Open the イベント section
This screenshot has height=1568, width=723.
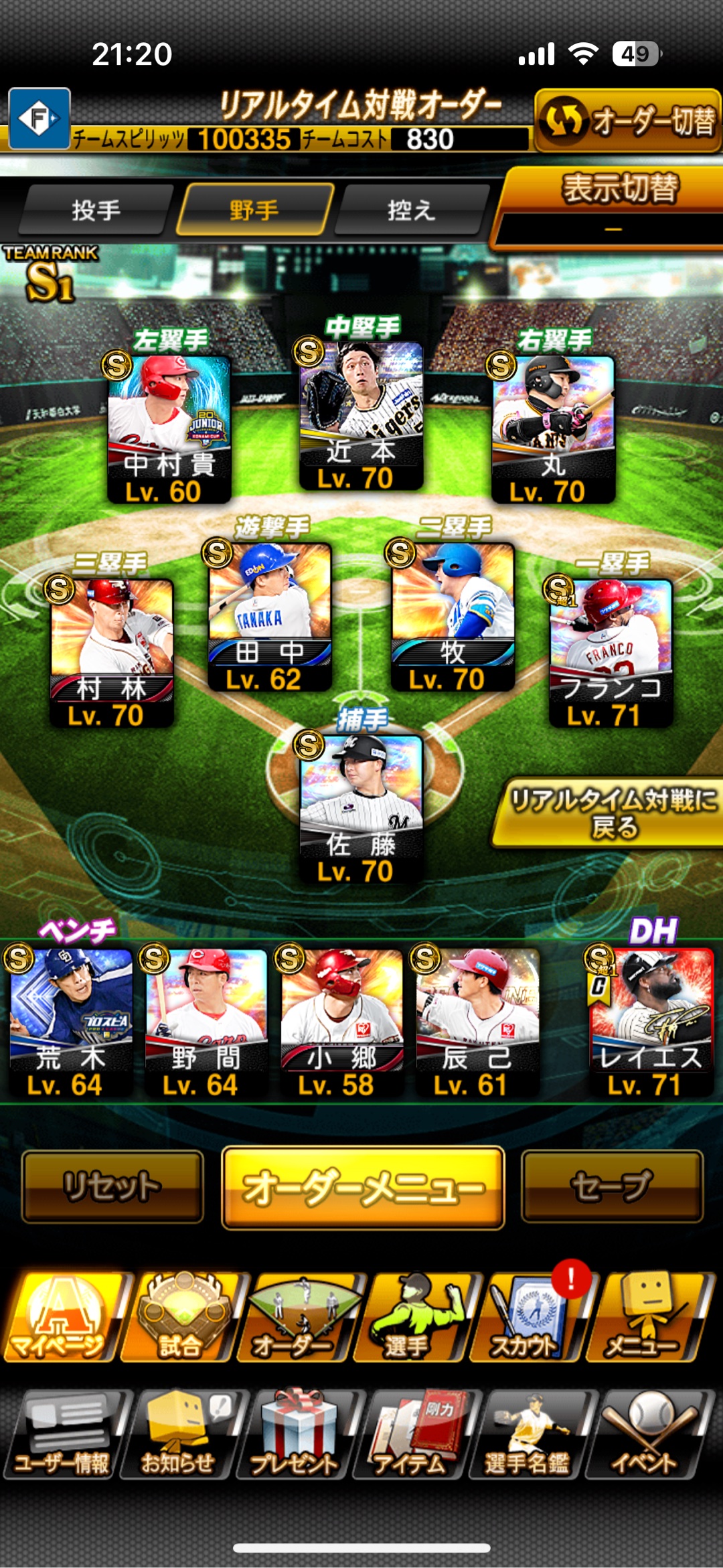(x=644, y=1434)
